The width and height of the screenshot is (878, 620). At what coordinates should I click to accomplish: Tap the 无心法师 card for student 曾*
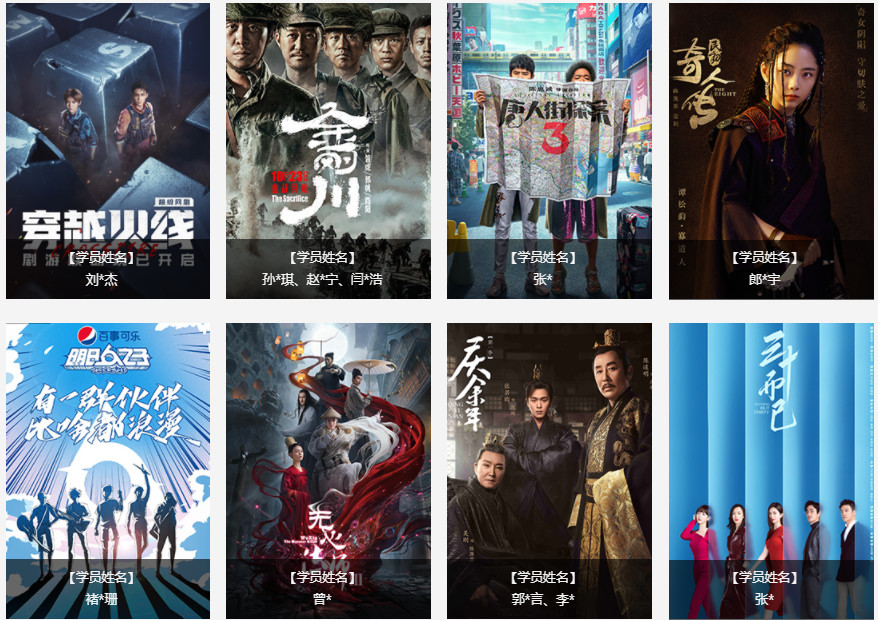coord(328,470)
